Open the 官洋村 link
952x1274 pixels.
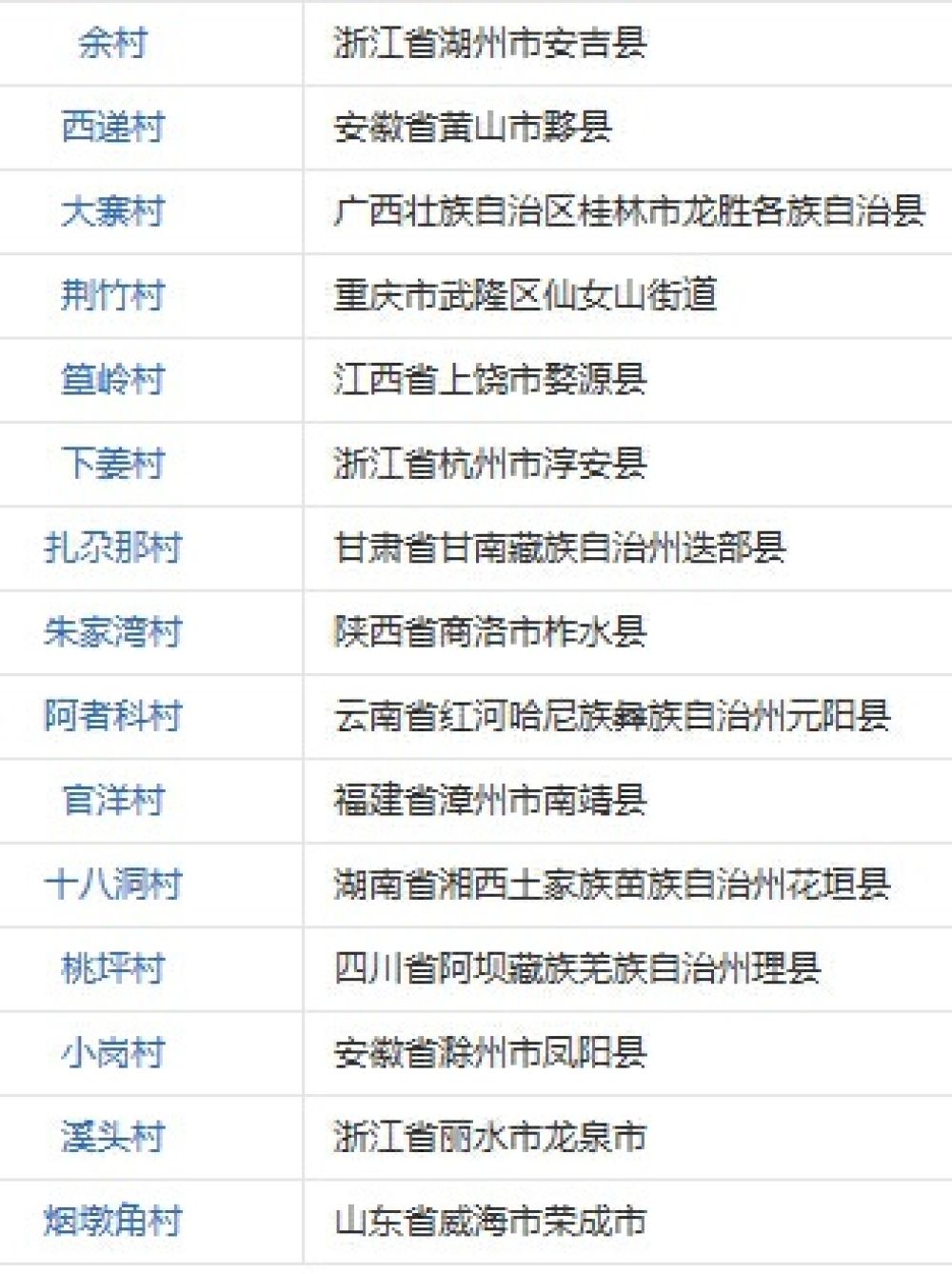112,800
